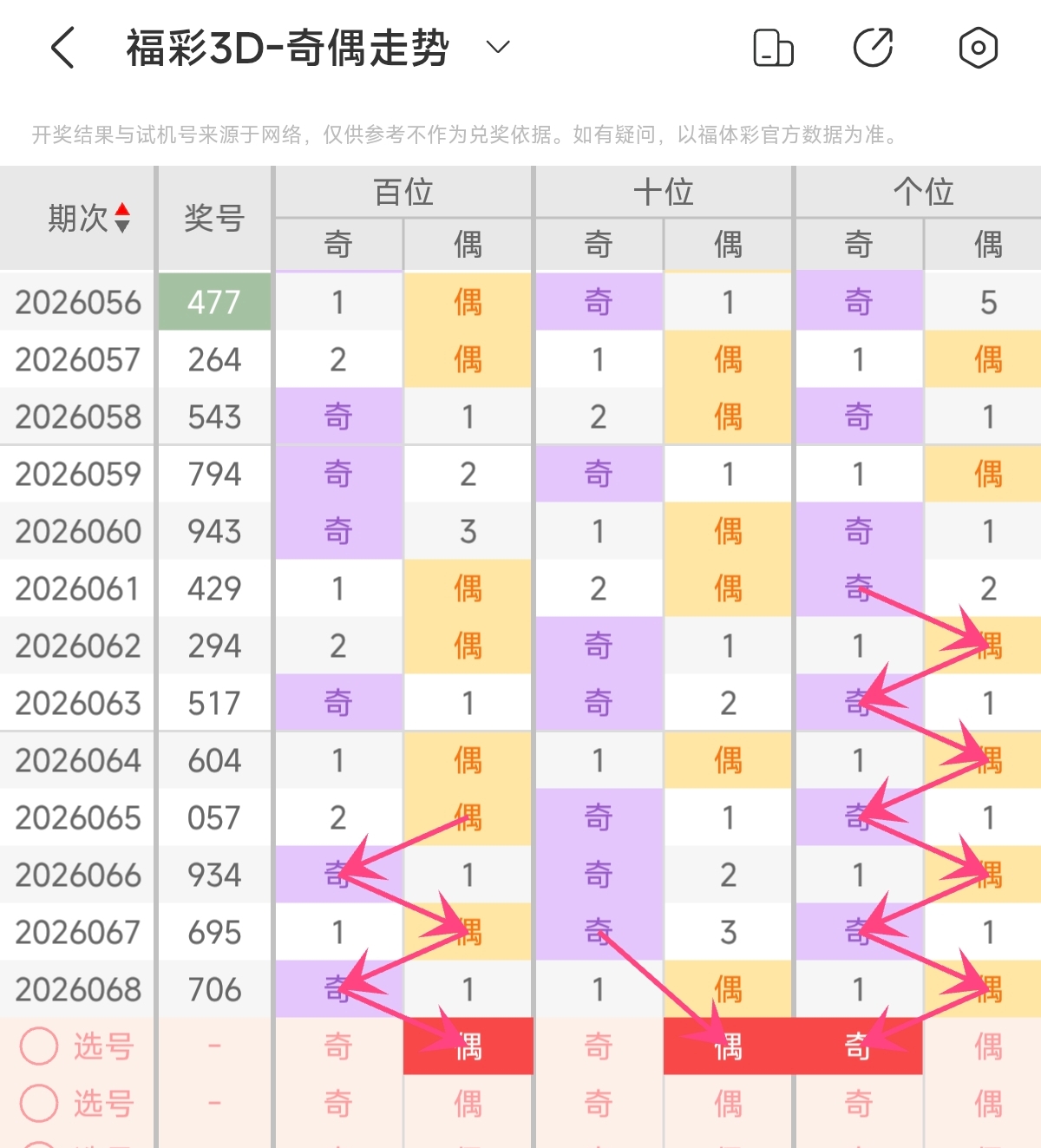Select the second 选号 row radio button

(39, 1104)
